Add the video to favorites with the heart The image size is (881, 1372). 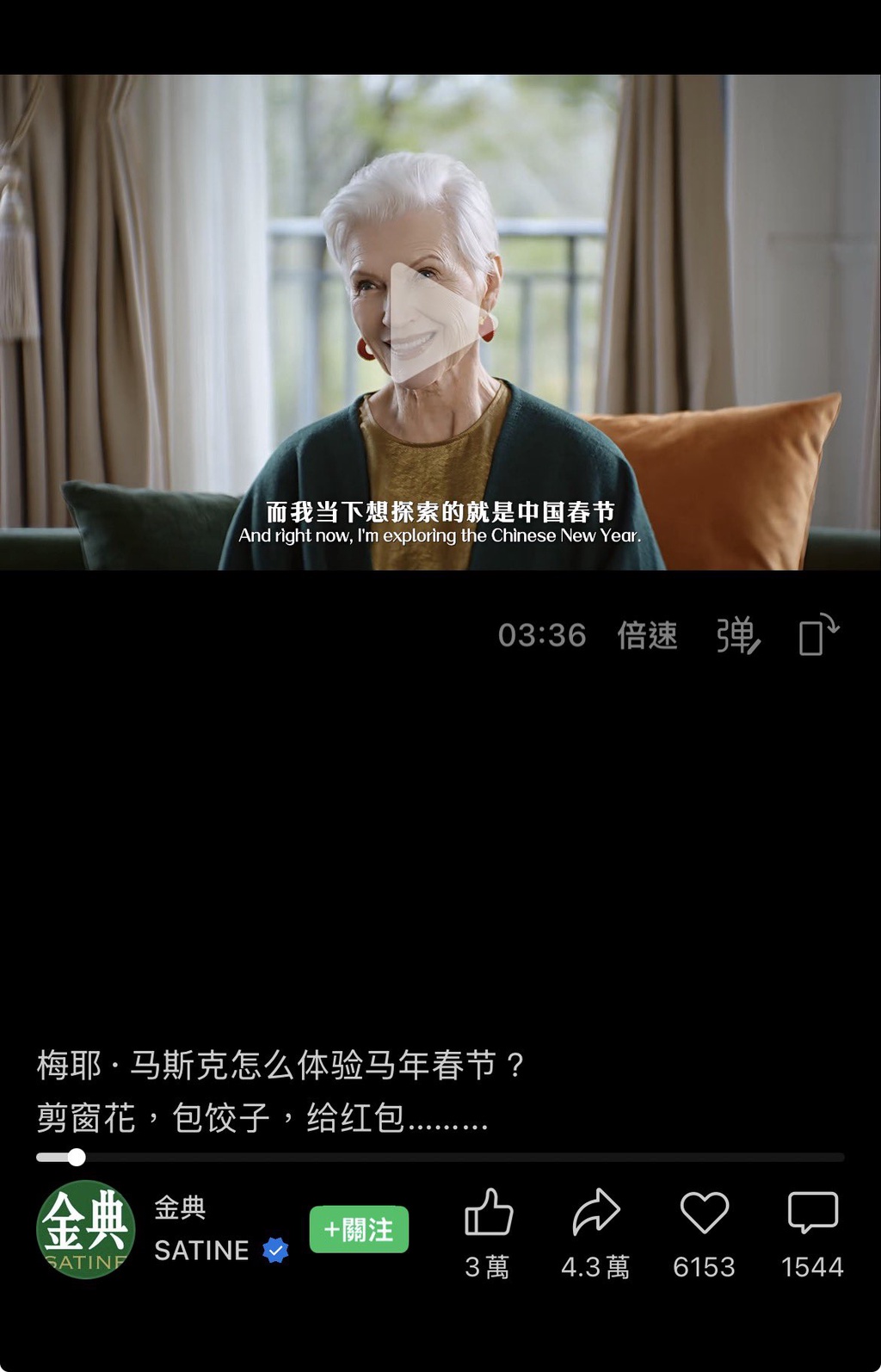click(x=705, y=1213)
